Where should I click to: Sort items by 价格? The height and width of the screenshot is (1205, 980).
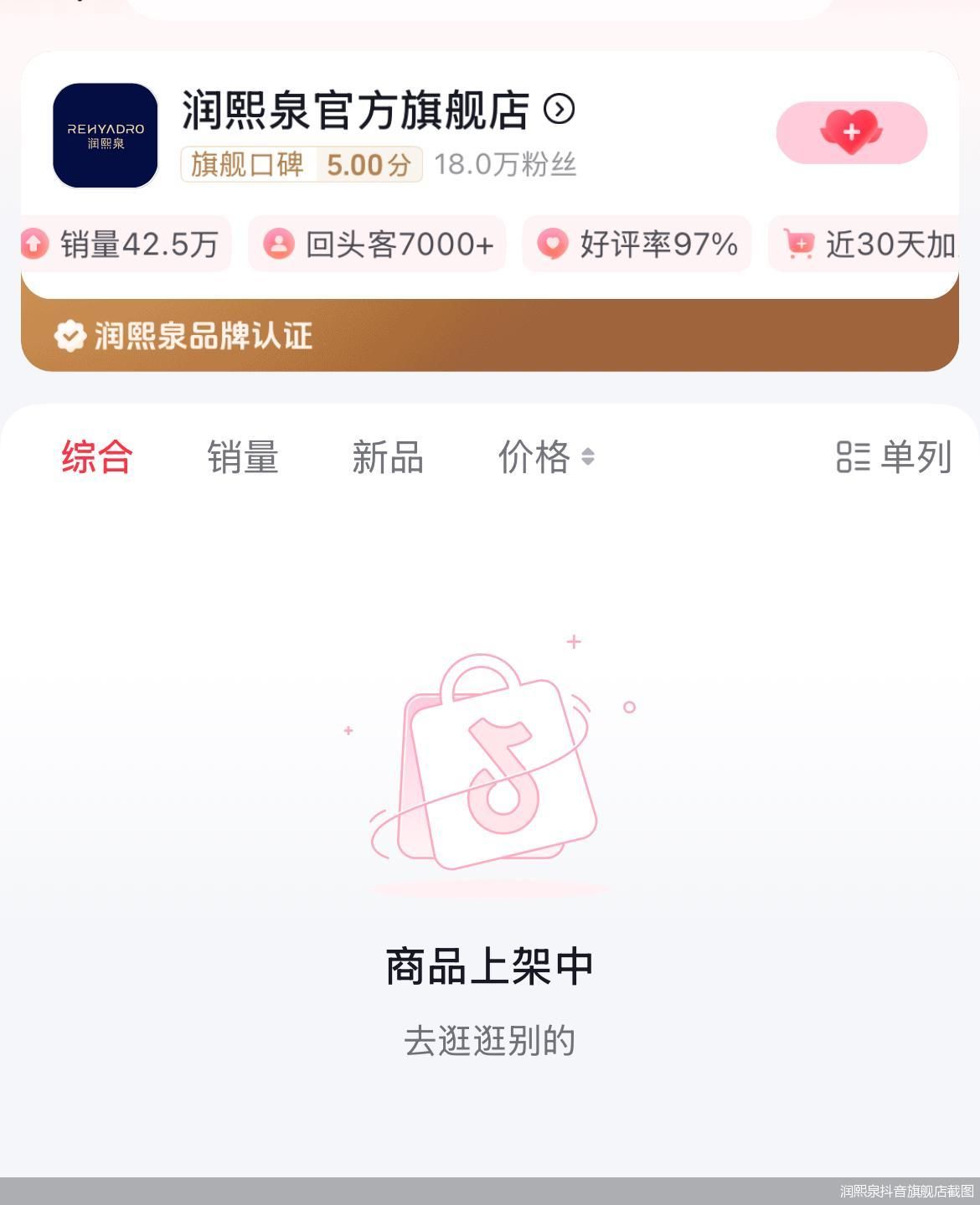[x=545, y=457]
